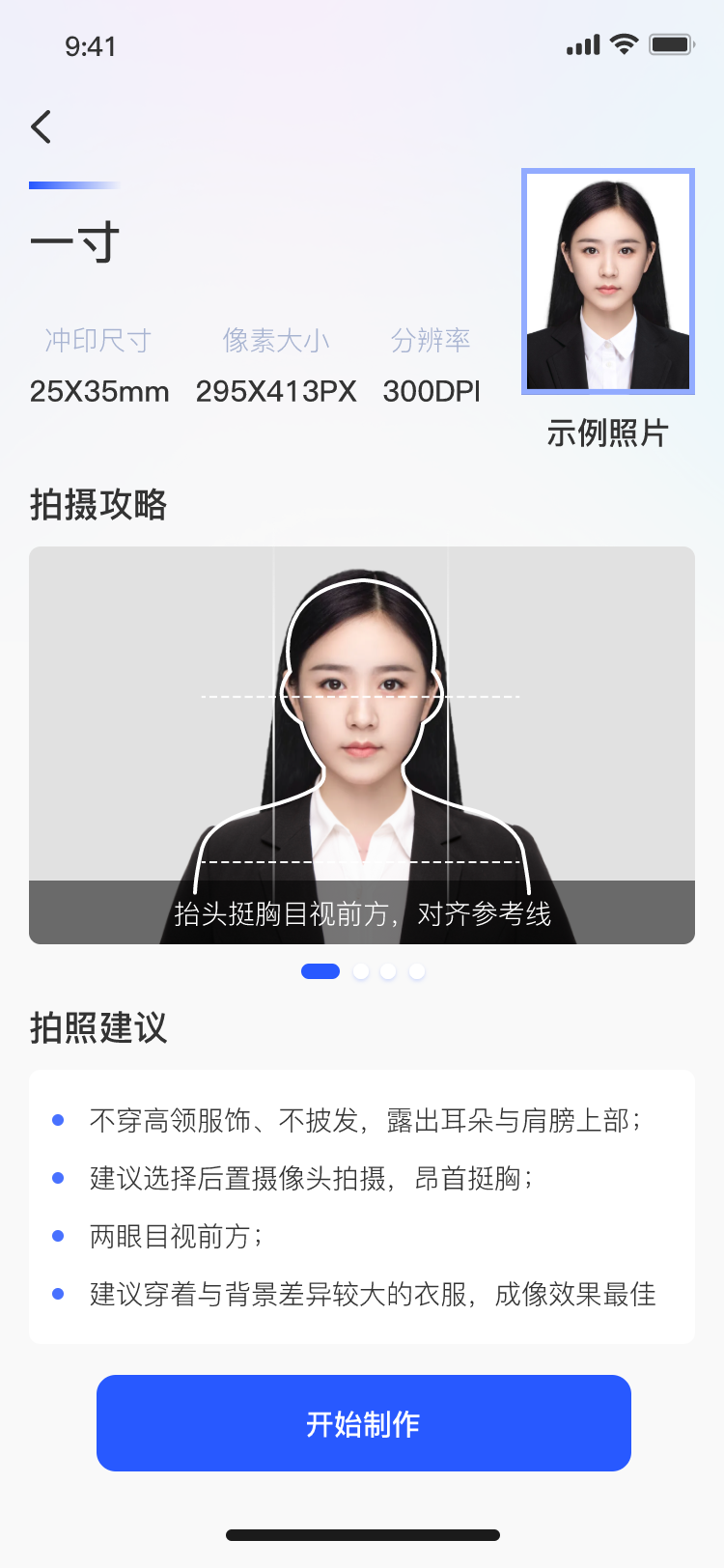724x1568 pixels.
Task: Jump to the last shooting-guide carousel dot
Action: pyautogui.click(x=416, y=971)
